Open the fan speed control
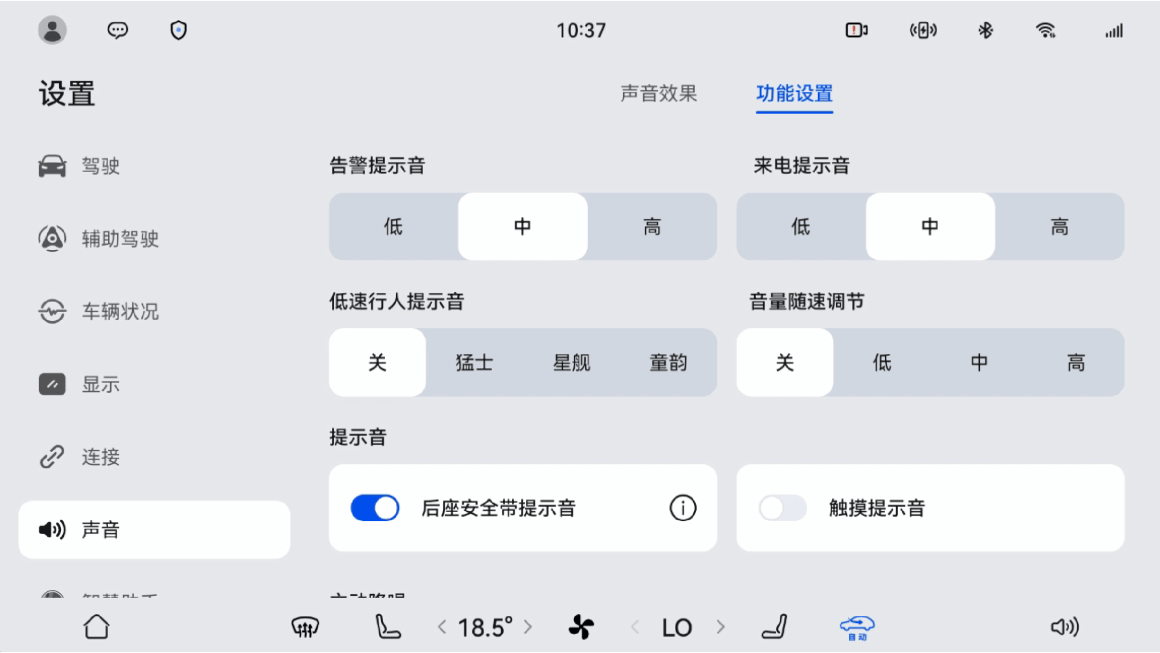 click(581, 627)
